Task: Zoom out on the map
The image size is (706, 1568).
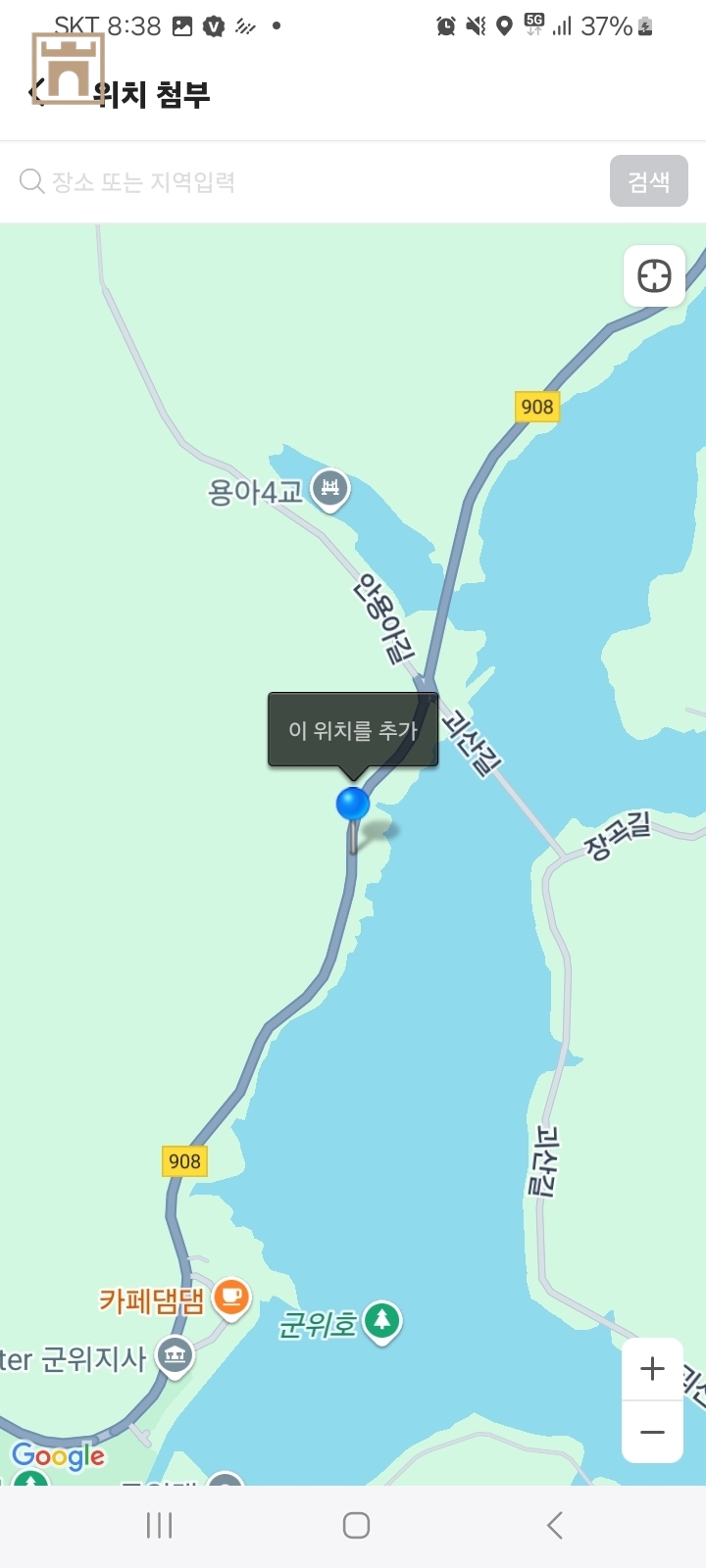Action: [x=652, y=1432]
